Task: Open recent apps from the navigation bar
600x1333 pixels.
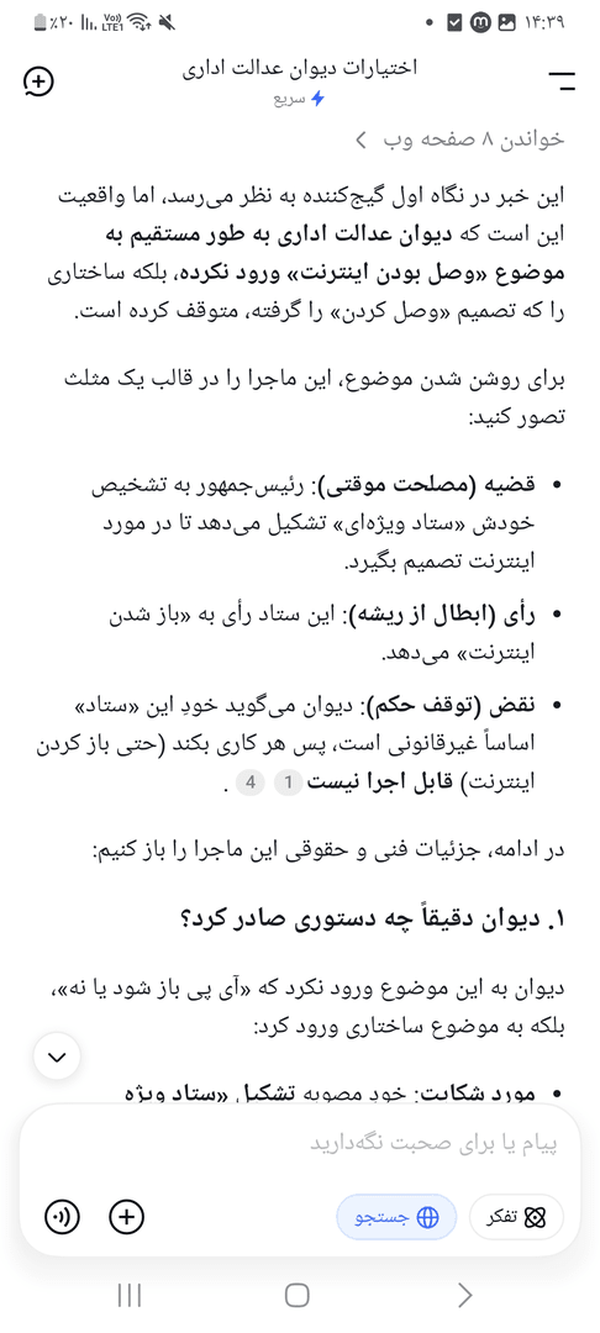Action: [129, 1295]
